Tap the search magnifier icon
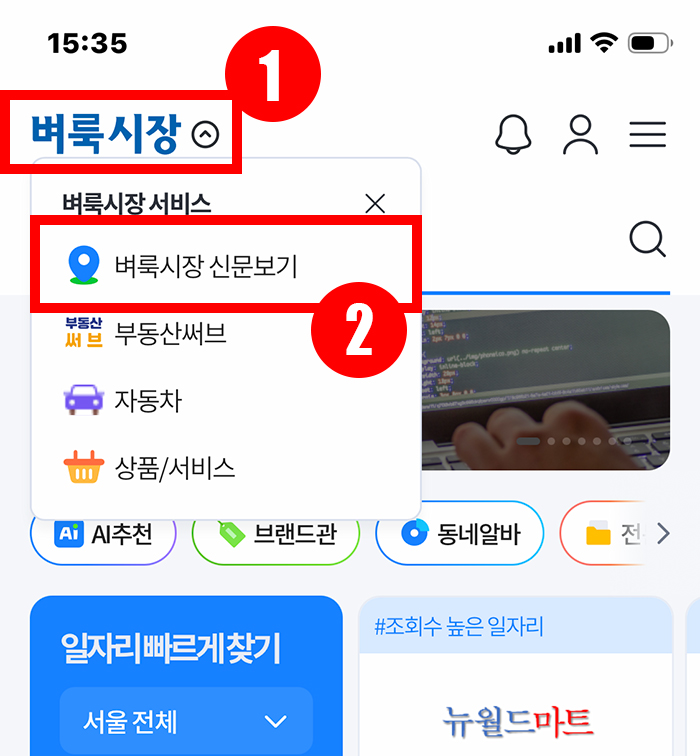The width and height of the screenshot is (700, 756). click(647, 240)
